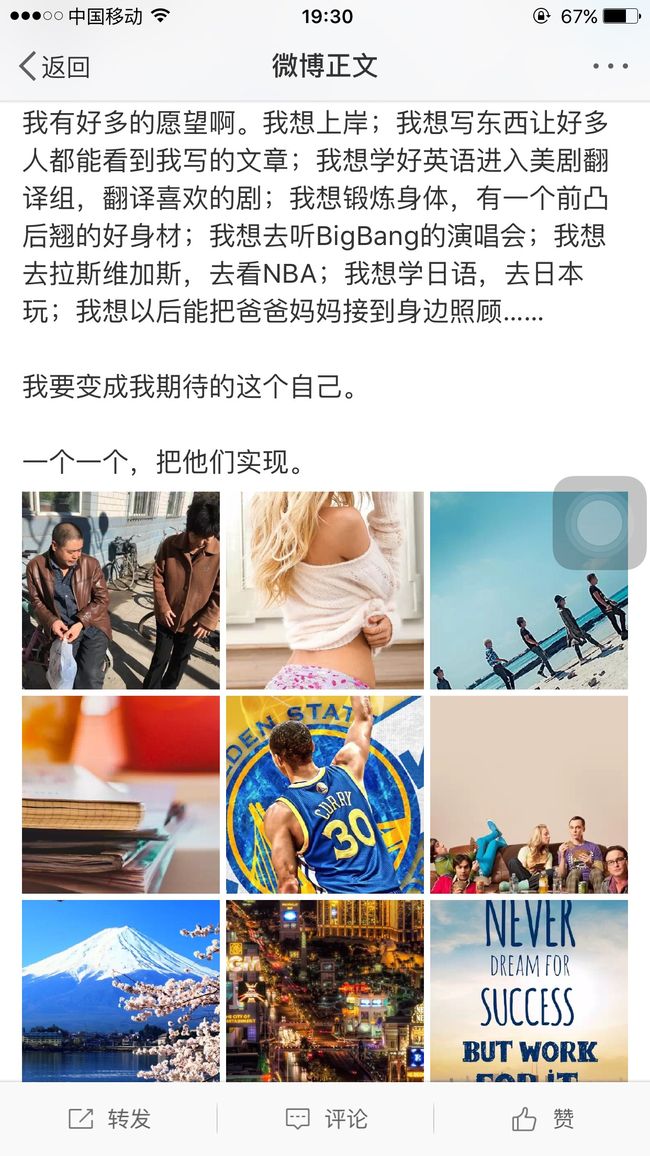Go back using the 返回 button
650x1156 pixels.
pos(54,66)
